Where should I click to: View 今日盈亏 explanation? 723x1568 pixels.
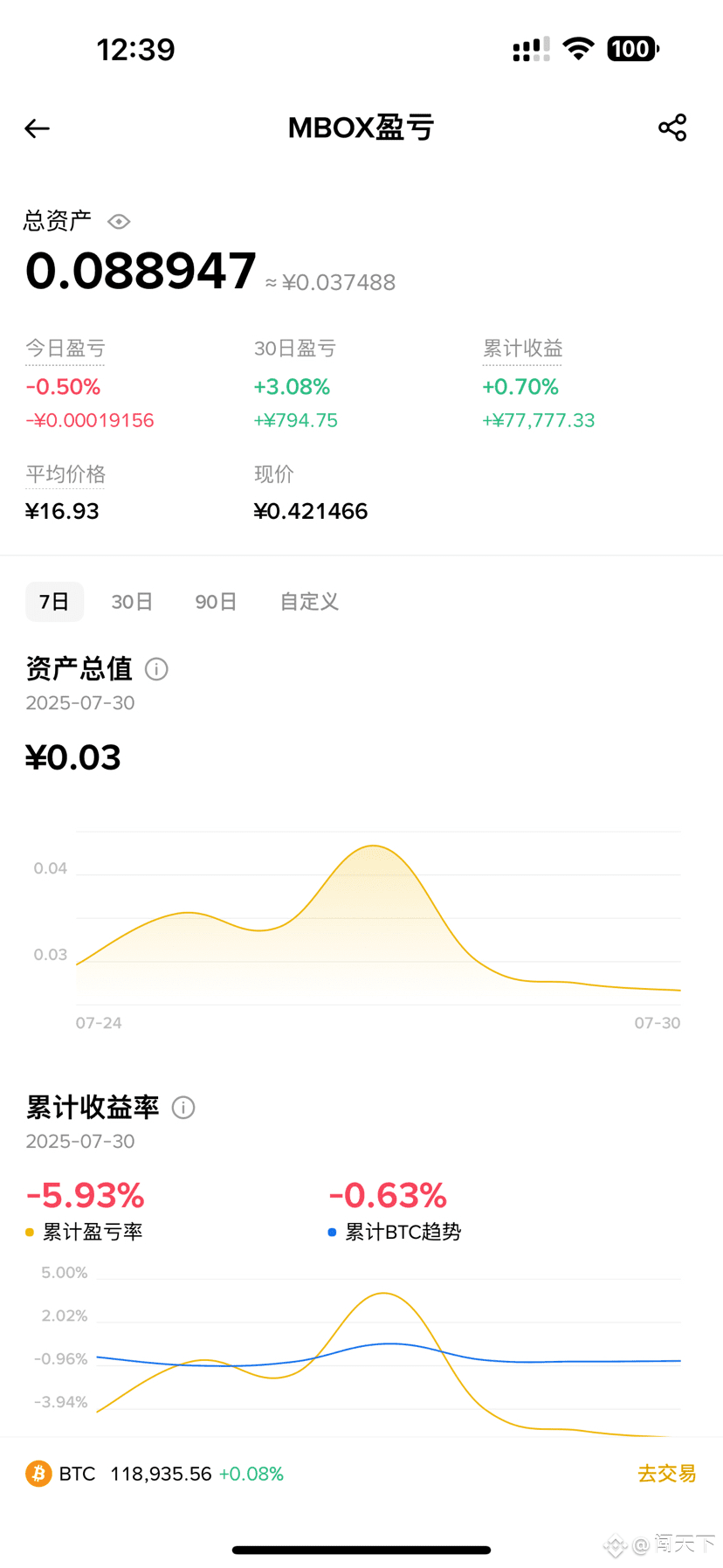click(65, 349)
